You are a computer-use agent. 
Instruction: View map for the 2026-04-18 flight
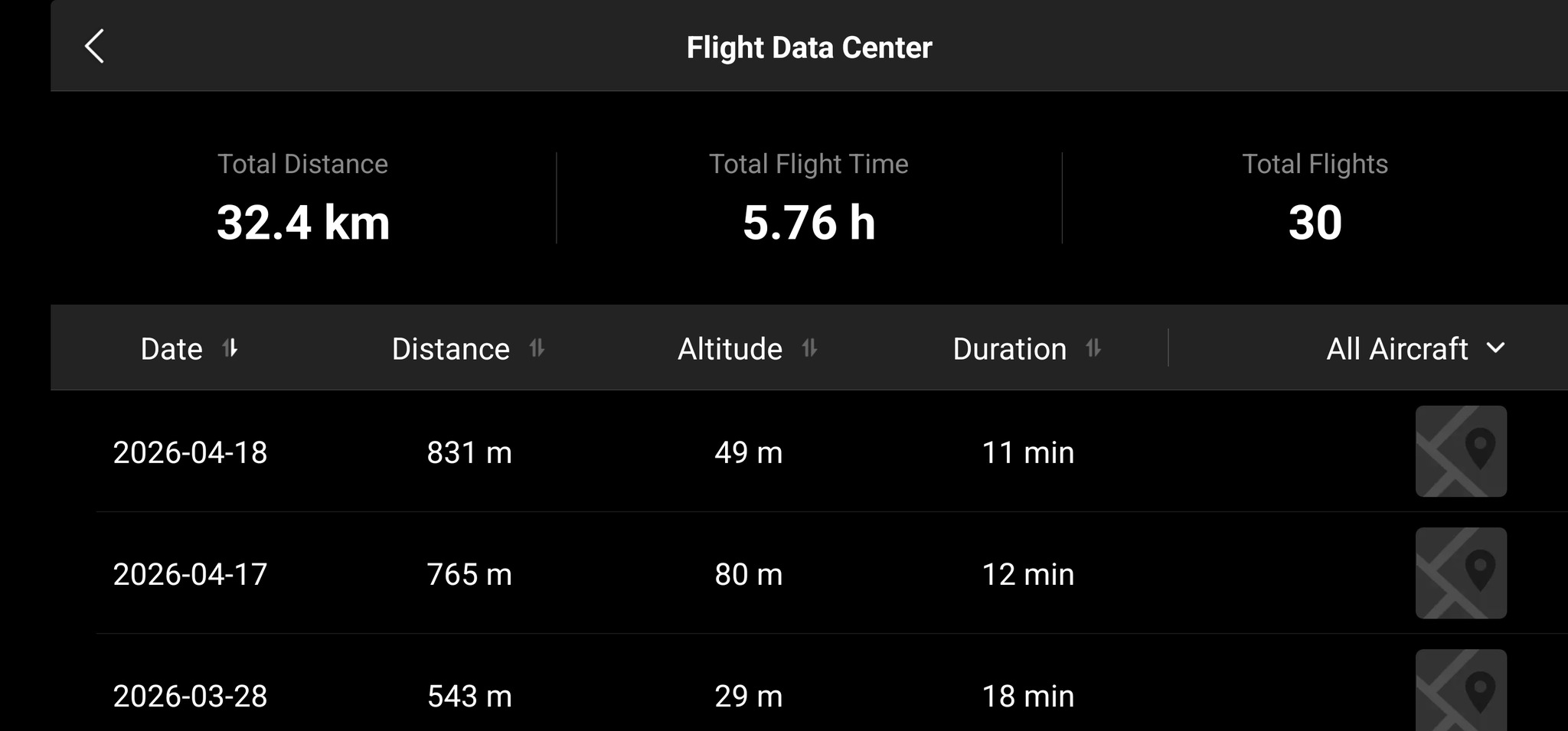1460,452
